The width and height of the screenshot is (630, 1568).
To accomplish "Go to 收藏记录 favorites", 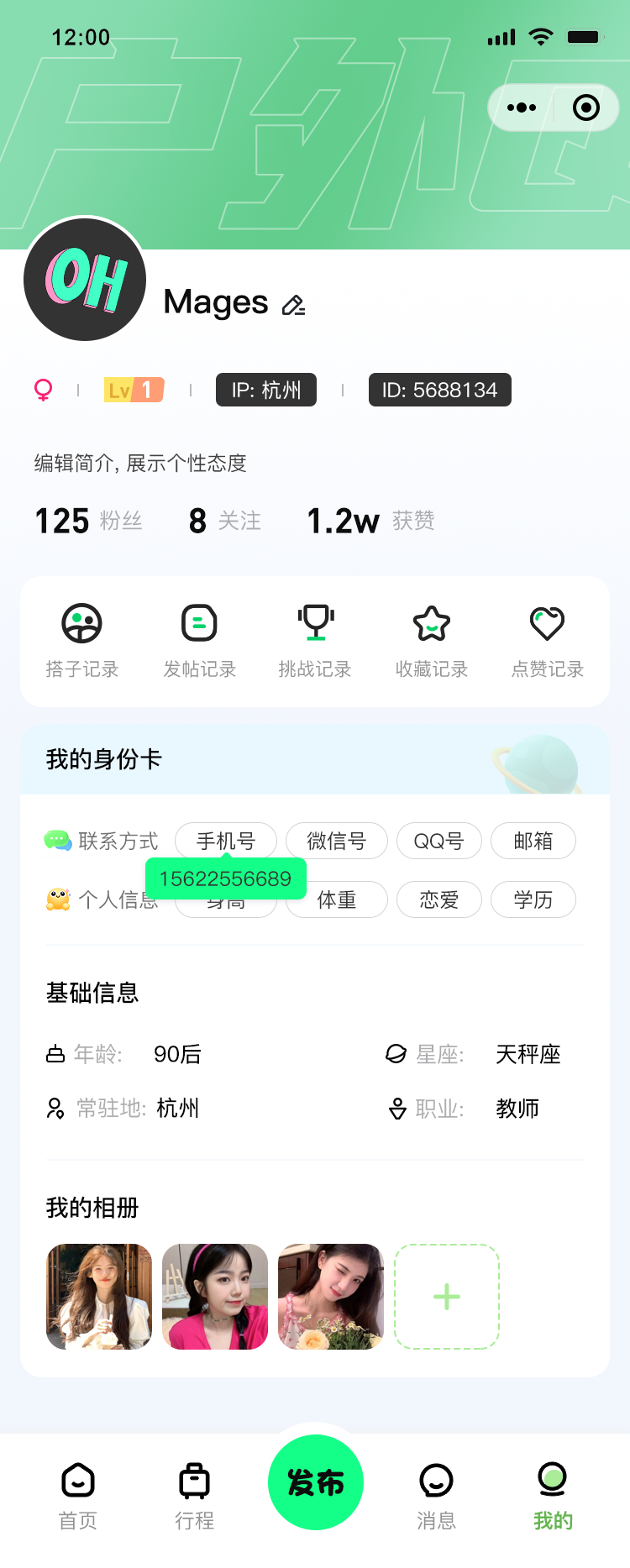I will [x=432, y=641].
